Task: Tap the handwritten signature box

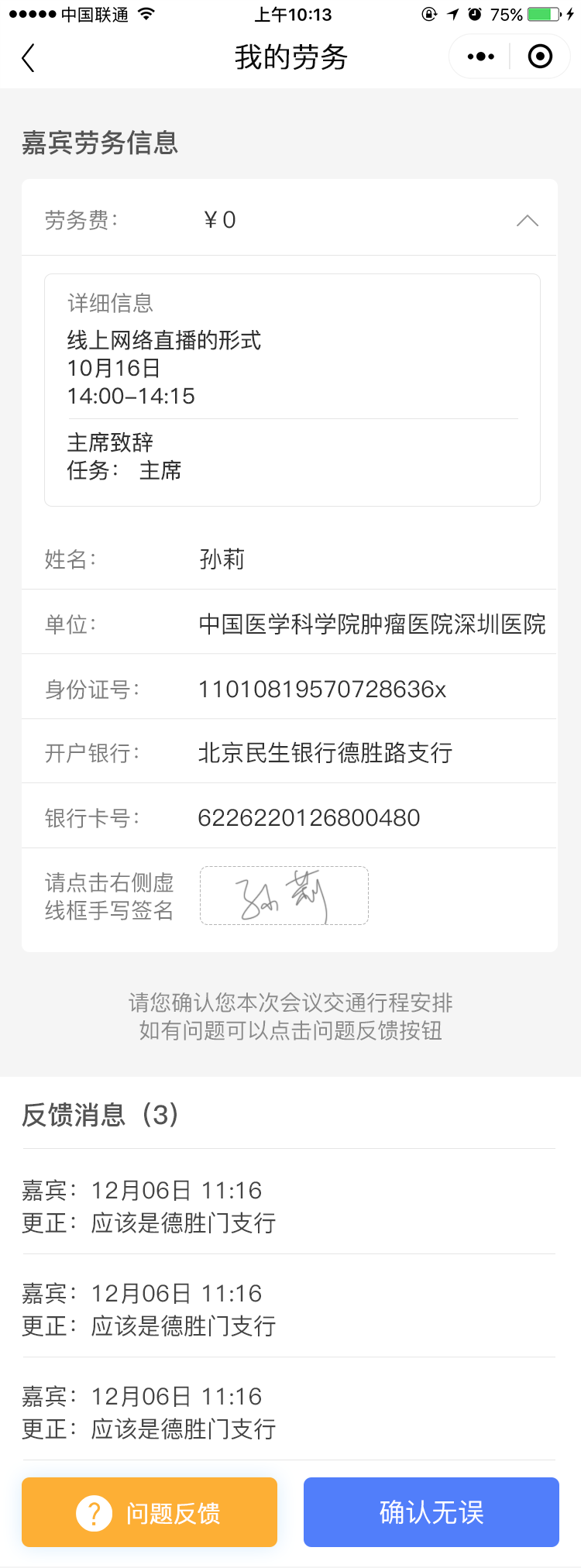Action: tap(284, 896)
